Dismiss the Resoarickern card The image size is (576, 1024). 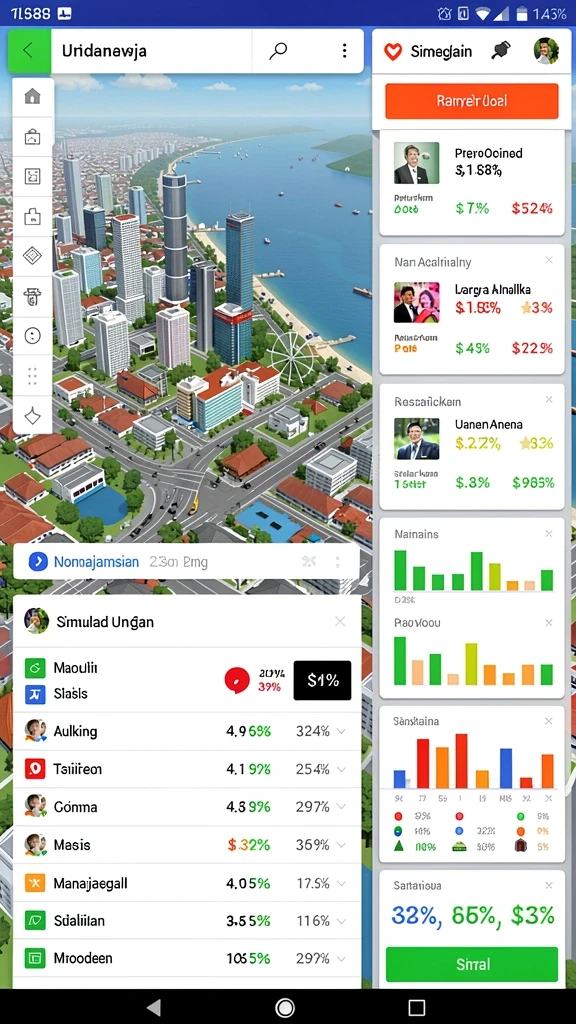pos(549,399)
